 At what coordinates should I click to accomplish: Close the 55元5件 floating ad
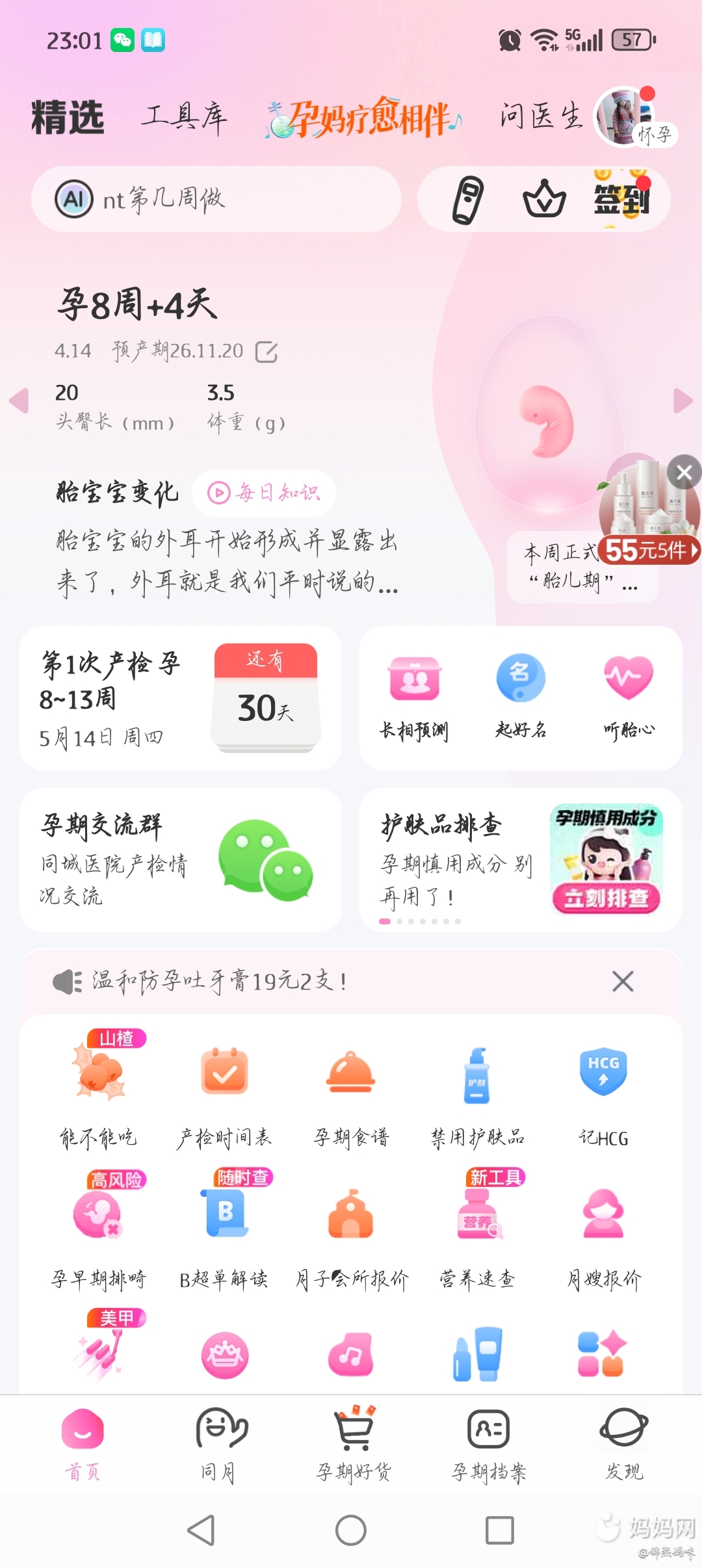(684, 473)
